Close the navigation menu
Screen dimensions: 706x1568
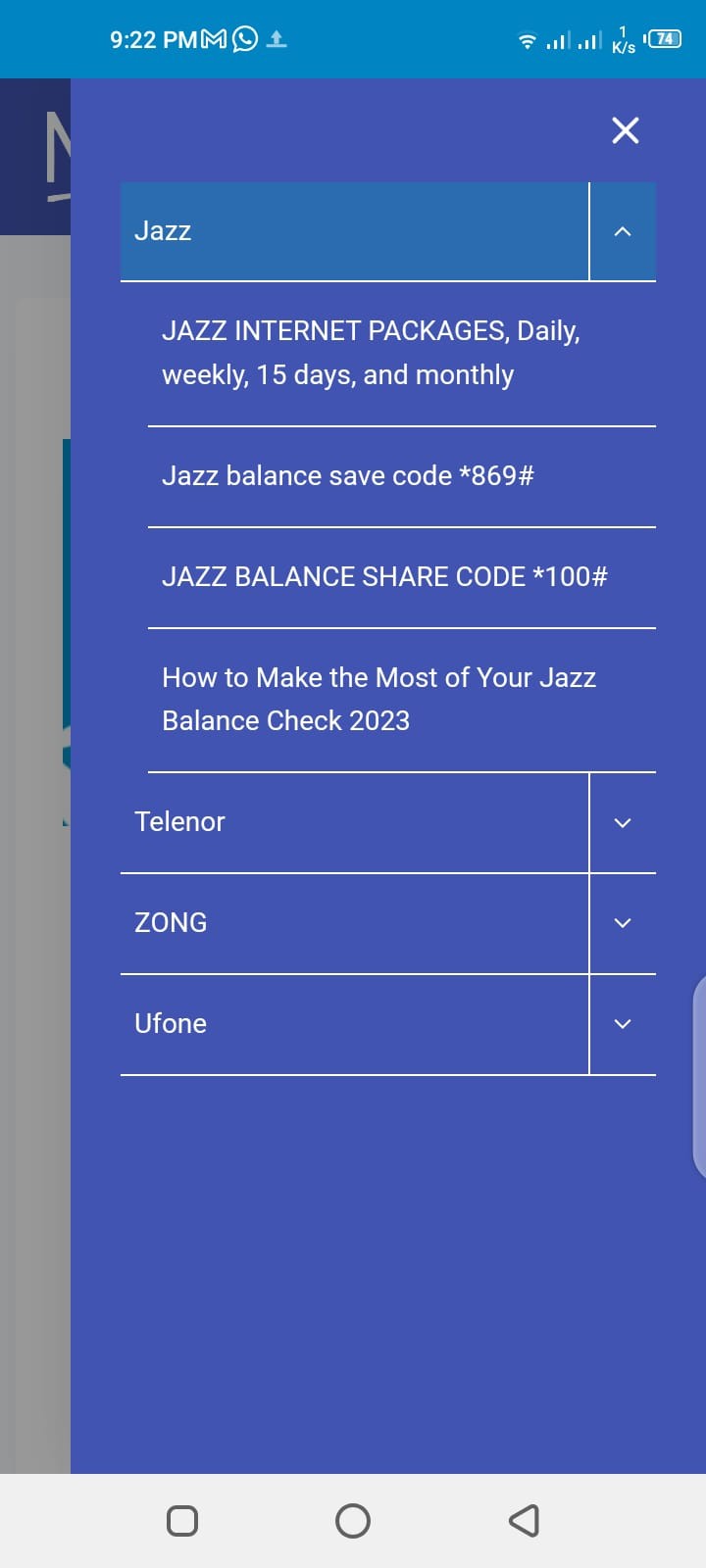tap(625, 130)
